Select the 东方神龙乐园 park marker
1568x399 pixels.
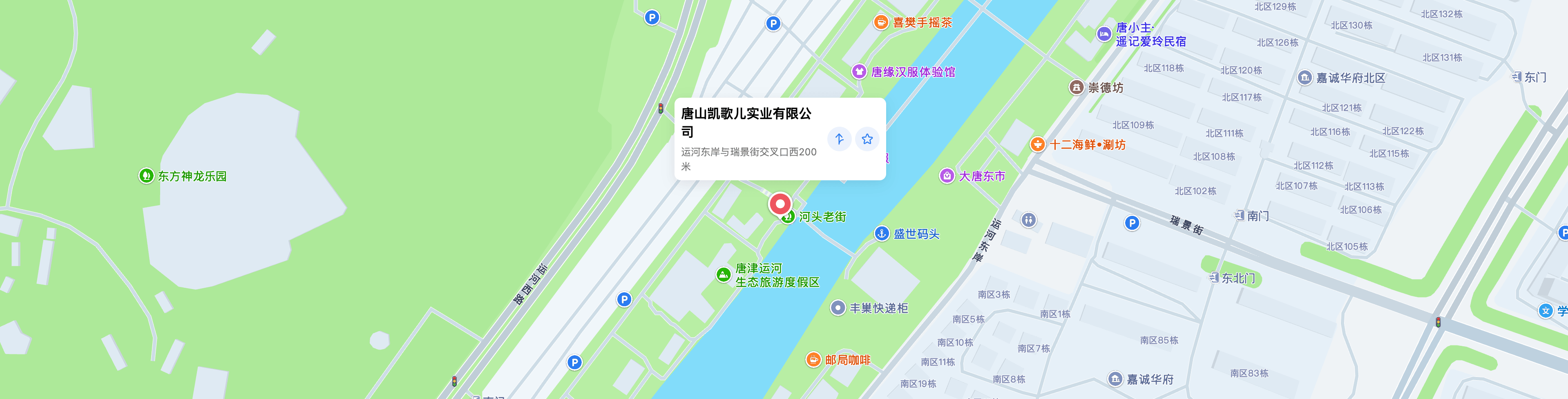(x=146, y=176)
